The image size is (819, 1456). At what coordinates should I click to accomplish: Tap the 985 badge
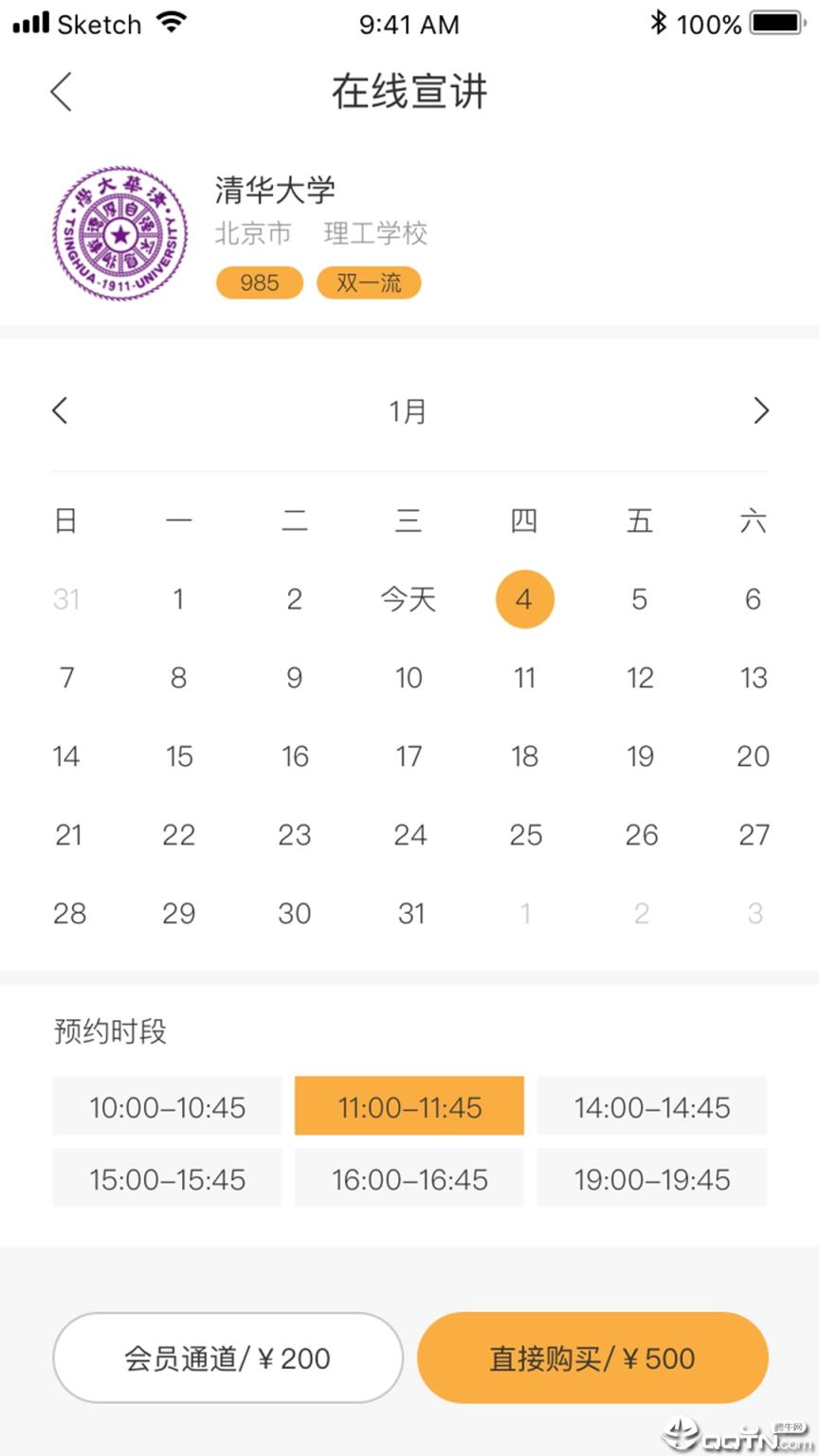259,282
